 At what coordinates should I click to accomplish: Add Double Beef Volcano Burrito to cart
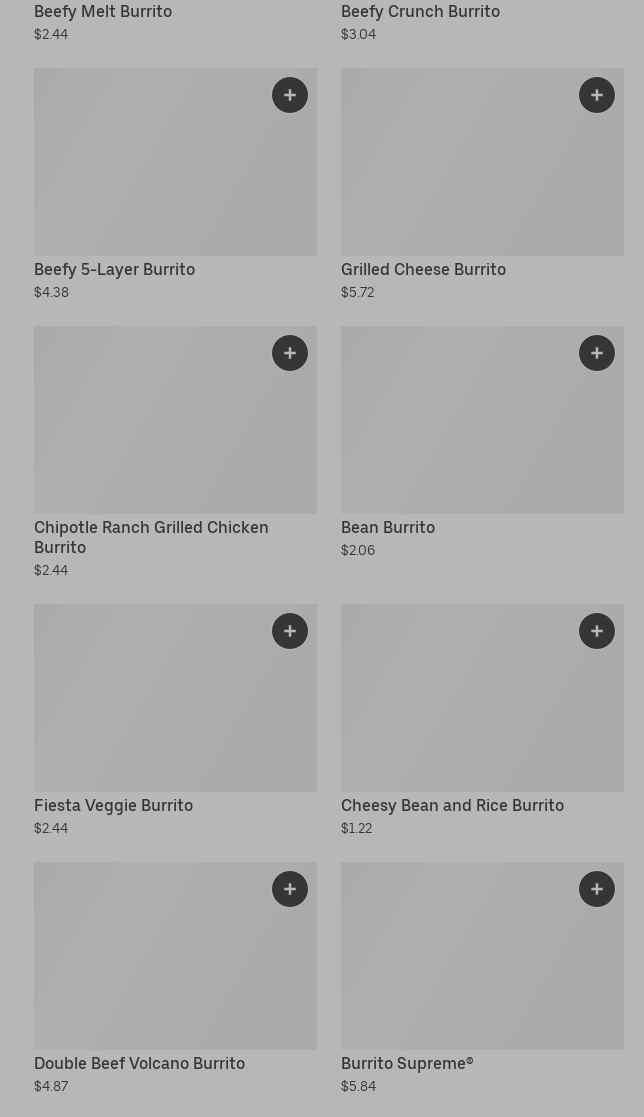[x=290, y=889]
